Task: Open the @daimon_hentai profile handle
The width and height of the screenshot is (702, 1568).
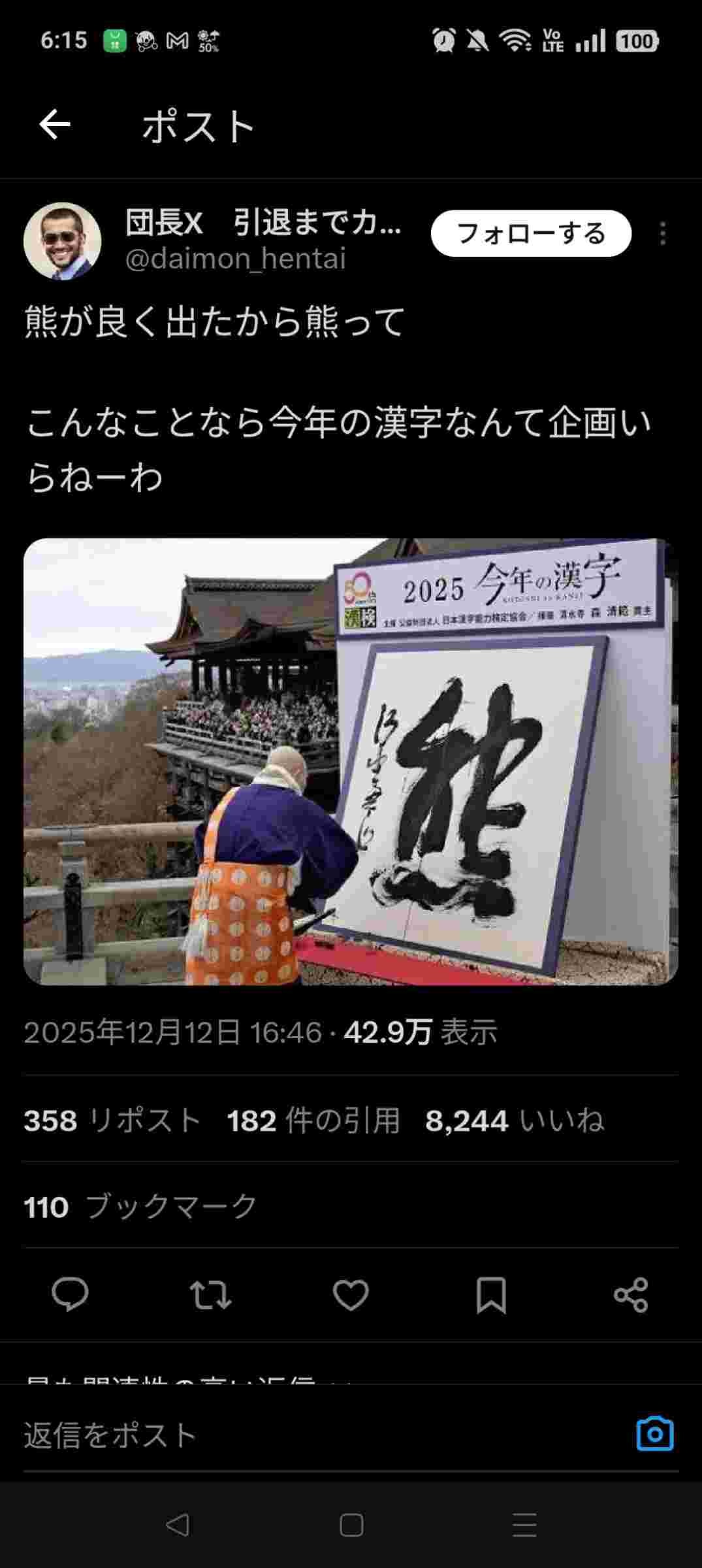Action: pos(235,259)
